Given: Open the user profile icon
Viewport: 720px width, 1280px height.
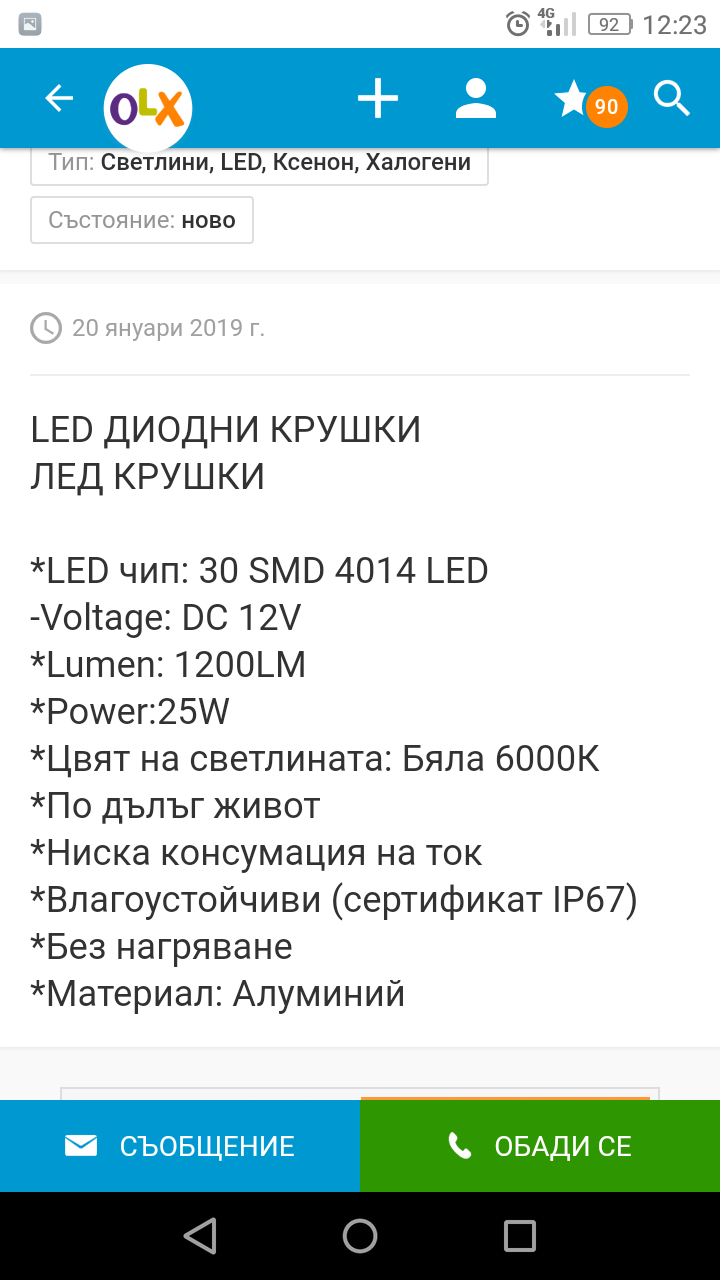Looking at the screenshot, I should [x=476, y=98].
